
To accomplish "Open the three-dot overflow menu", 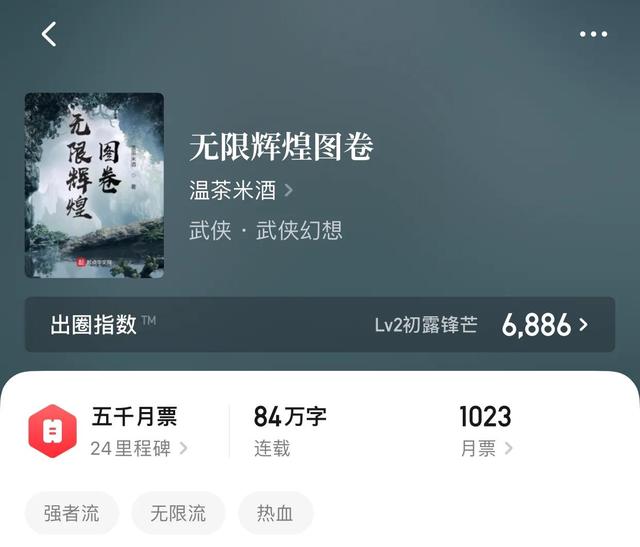I will (593, 34).
